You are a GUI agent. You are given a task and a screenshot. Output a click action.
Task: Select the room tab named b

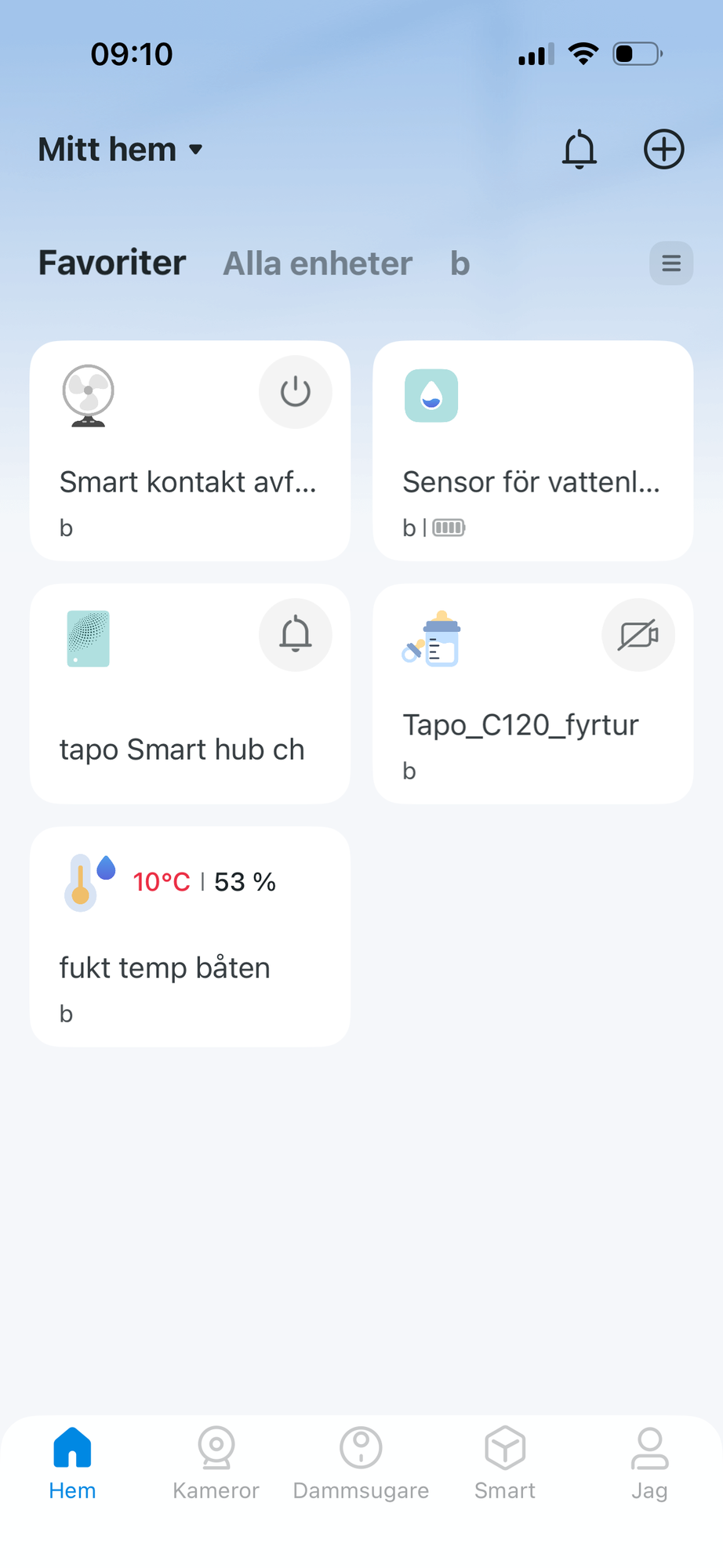tap(460, 263)
